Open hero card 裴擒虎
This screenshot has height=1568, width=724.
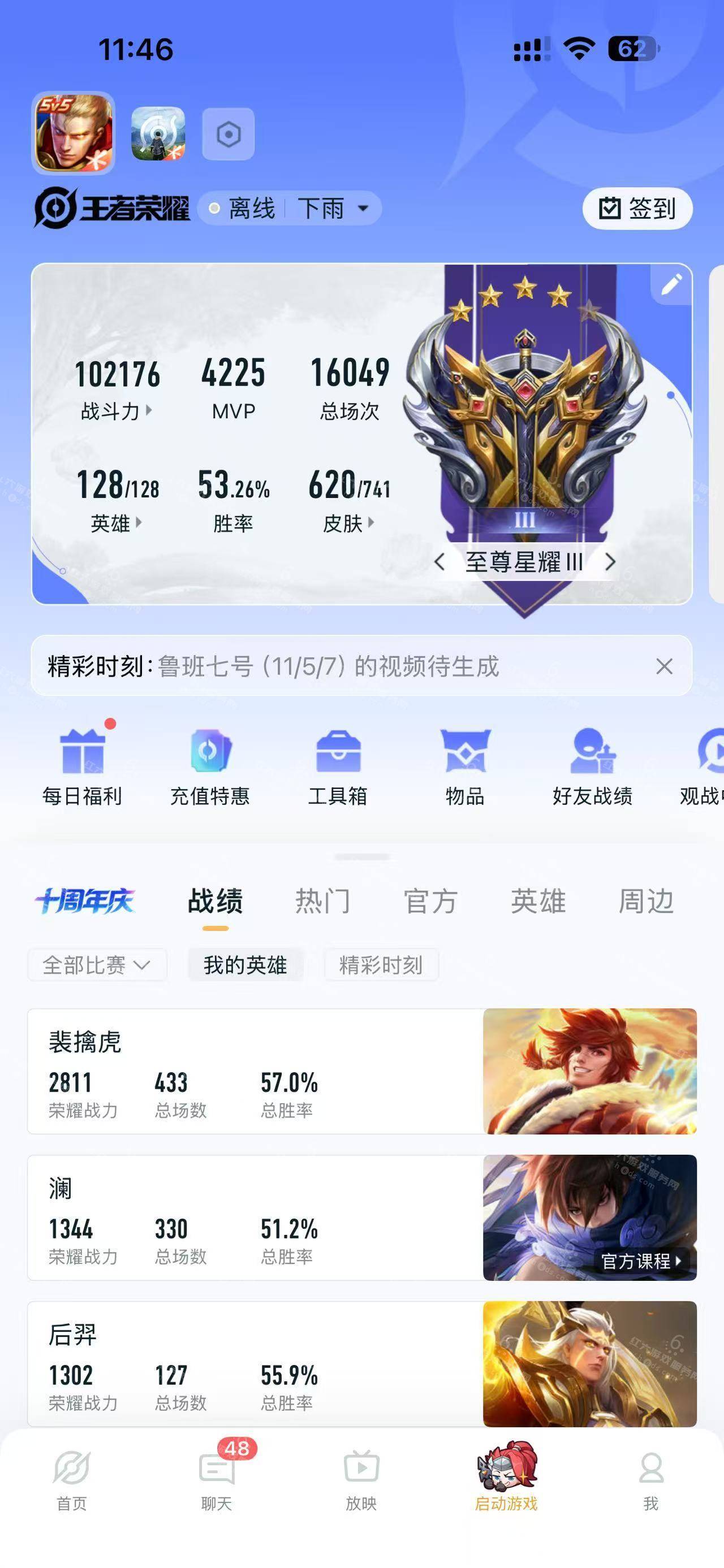point(256,1071)
